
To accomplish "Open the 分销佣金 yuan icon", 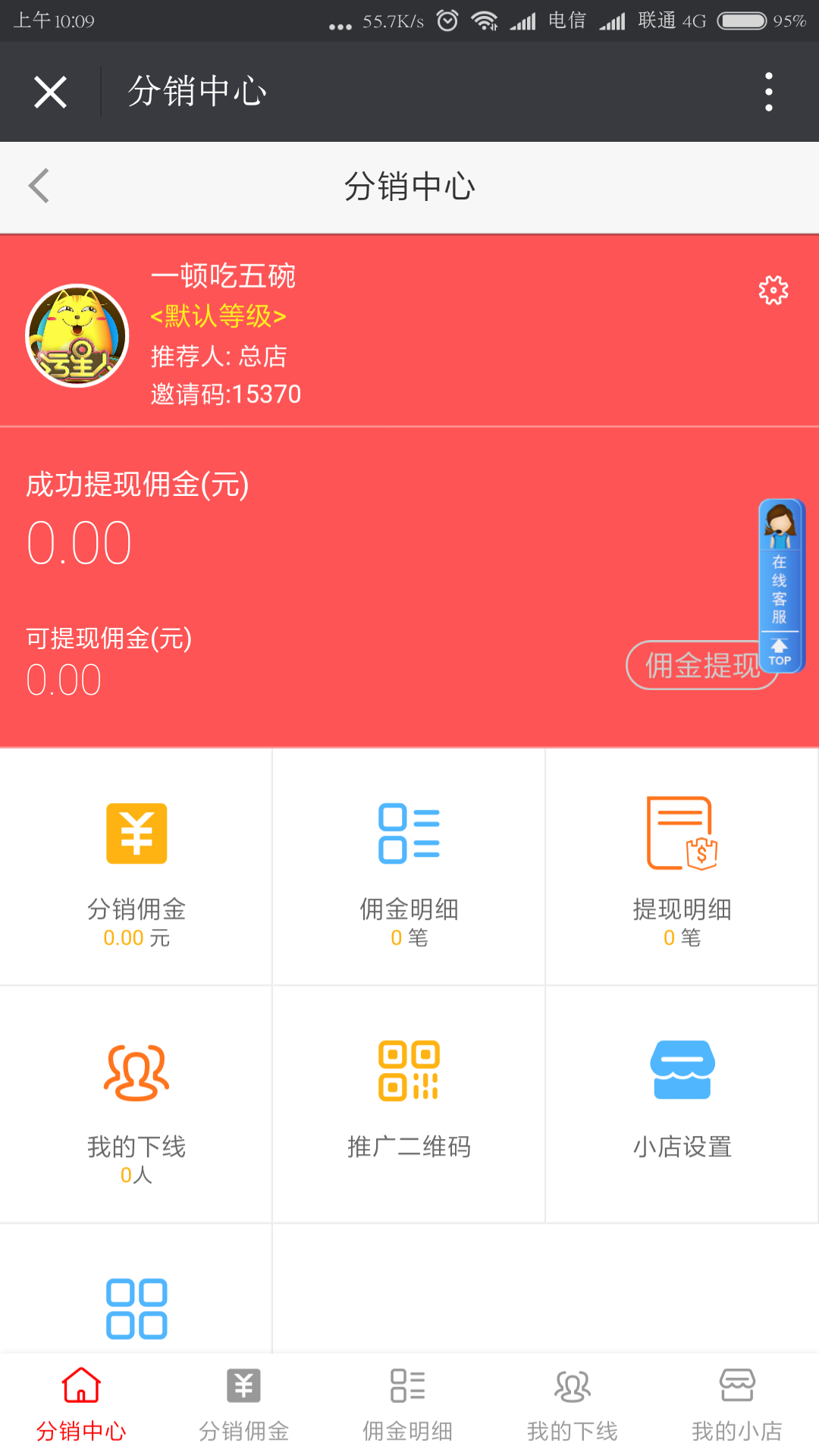I will [x=135, y=832].
